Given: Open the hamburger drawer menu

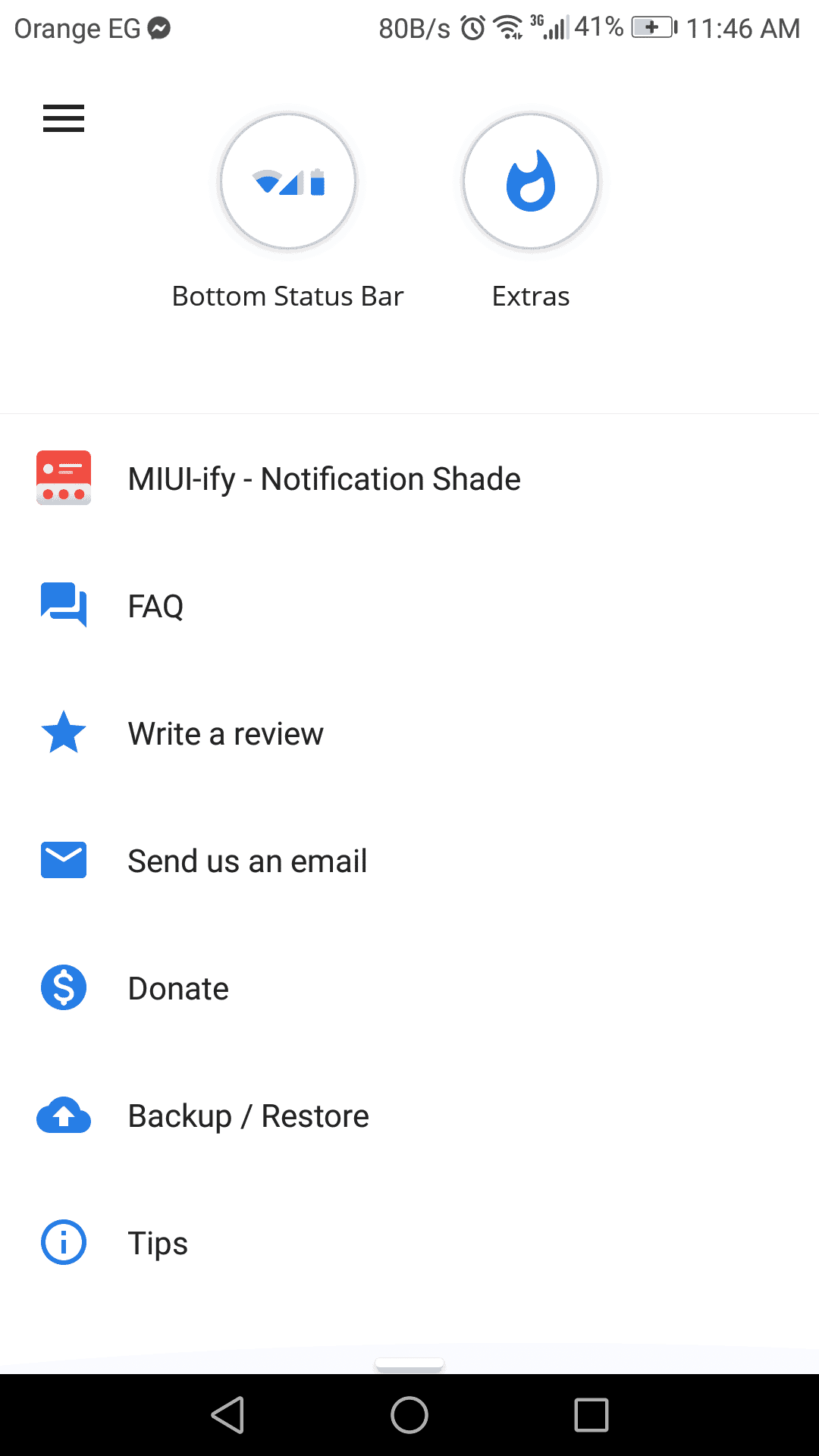Looking at the screenshot, I should [64, 118].
